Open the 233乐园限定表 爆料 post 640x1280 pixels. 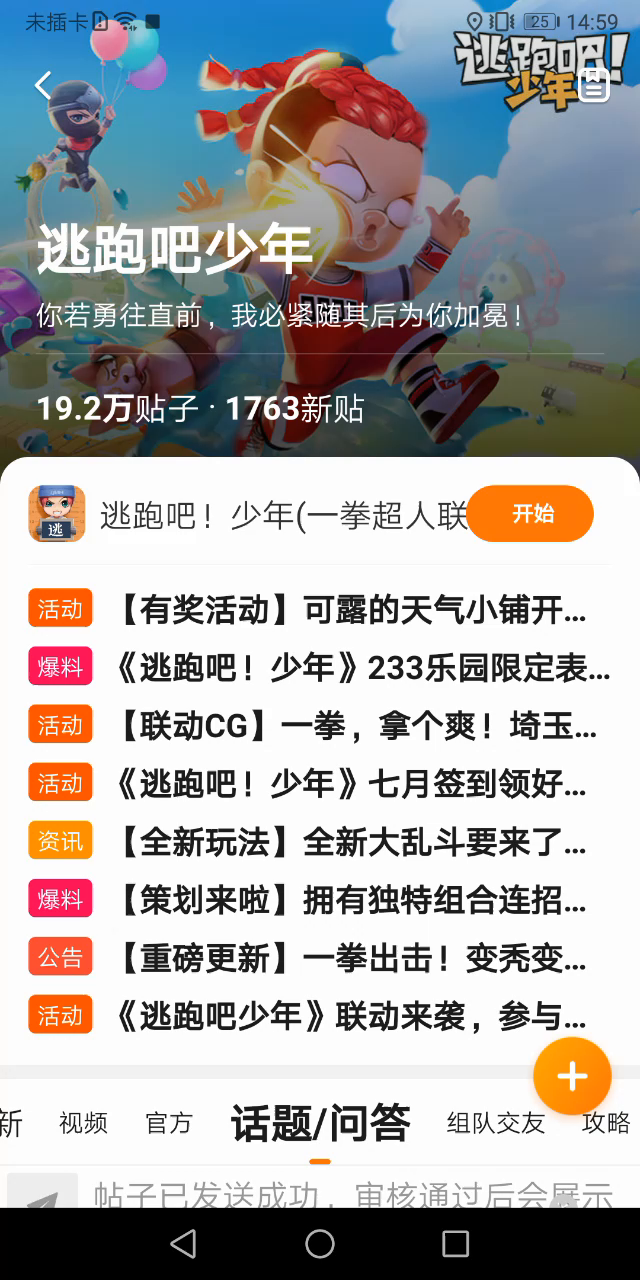[x=362, y=667]
